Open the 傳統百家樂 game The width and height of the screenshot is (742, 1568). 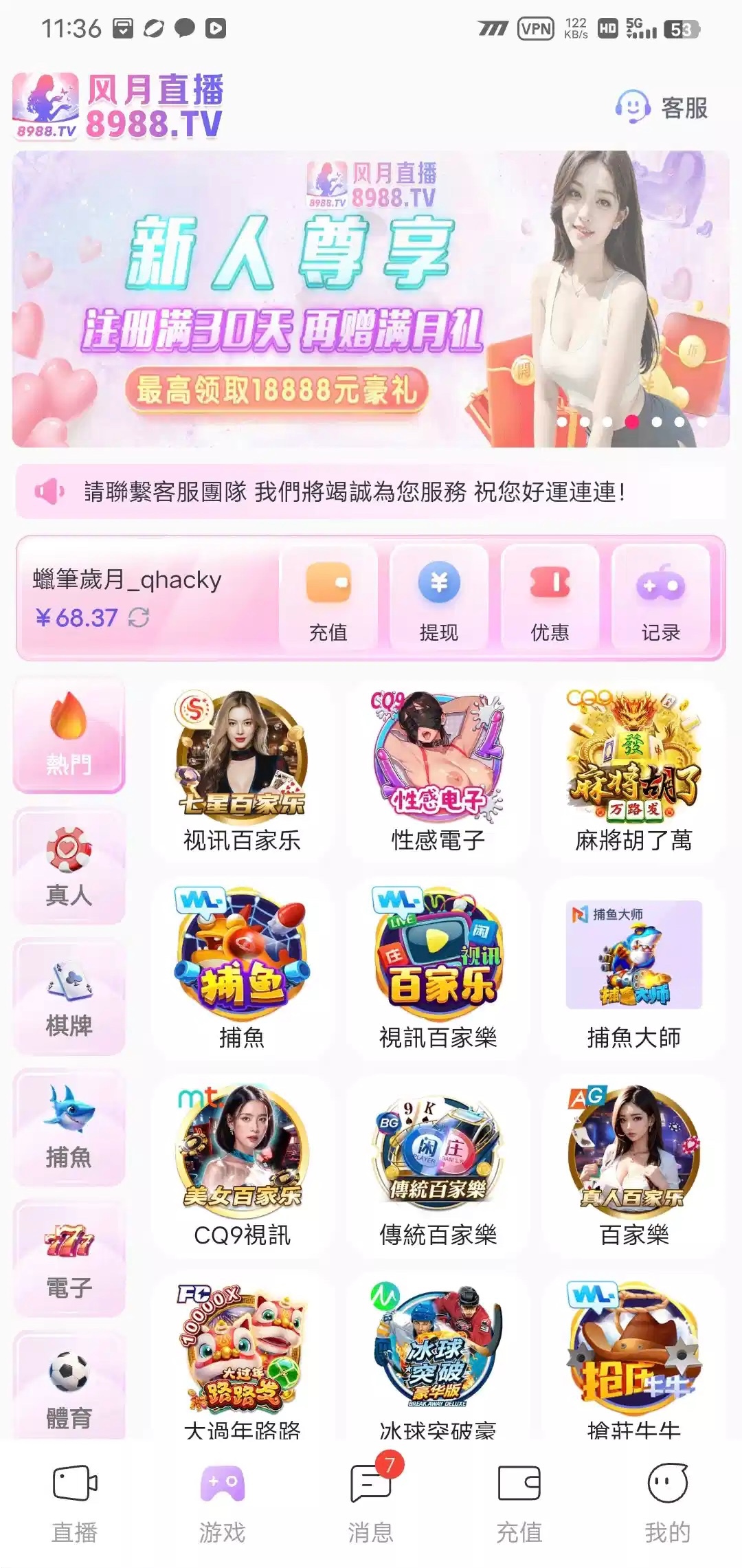(x=438, y=1167)
